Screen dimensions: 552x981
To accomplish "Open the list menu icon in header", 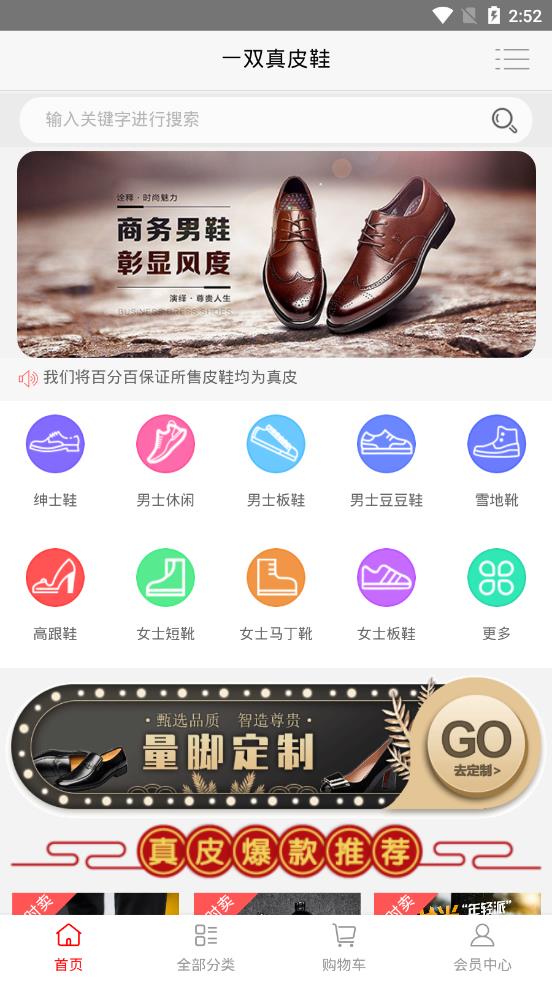I will [x=512, y=59].
